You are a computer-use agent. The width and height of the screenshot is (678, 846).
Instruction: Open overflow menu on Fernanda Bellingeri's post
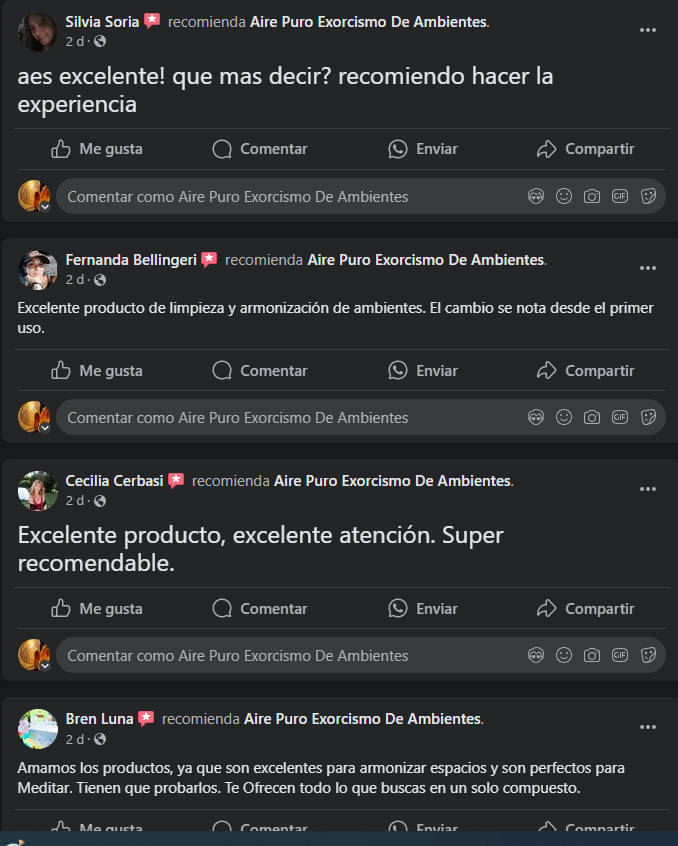click(x=648, y=268)
